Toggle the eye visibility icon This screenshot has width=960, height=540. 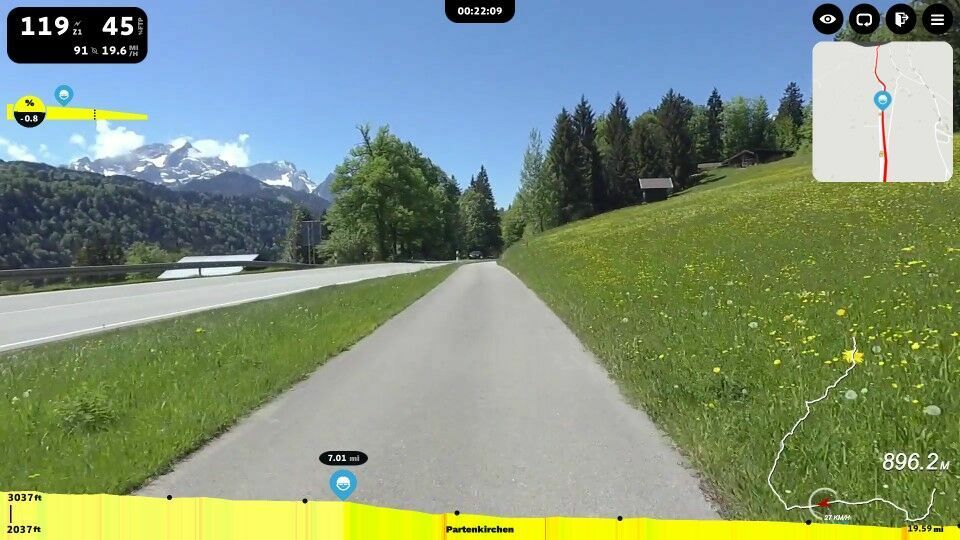click(828, 19)
